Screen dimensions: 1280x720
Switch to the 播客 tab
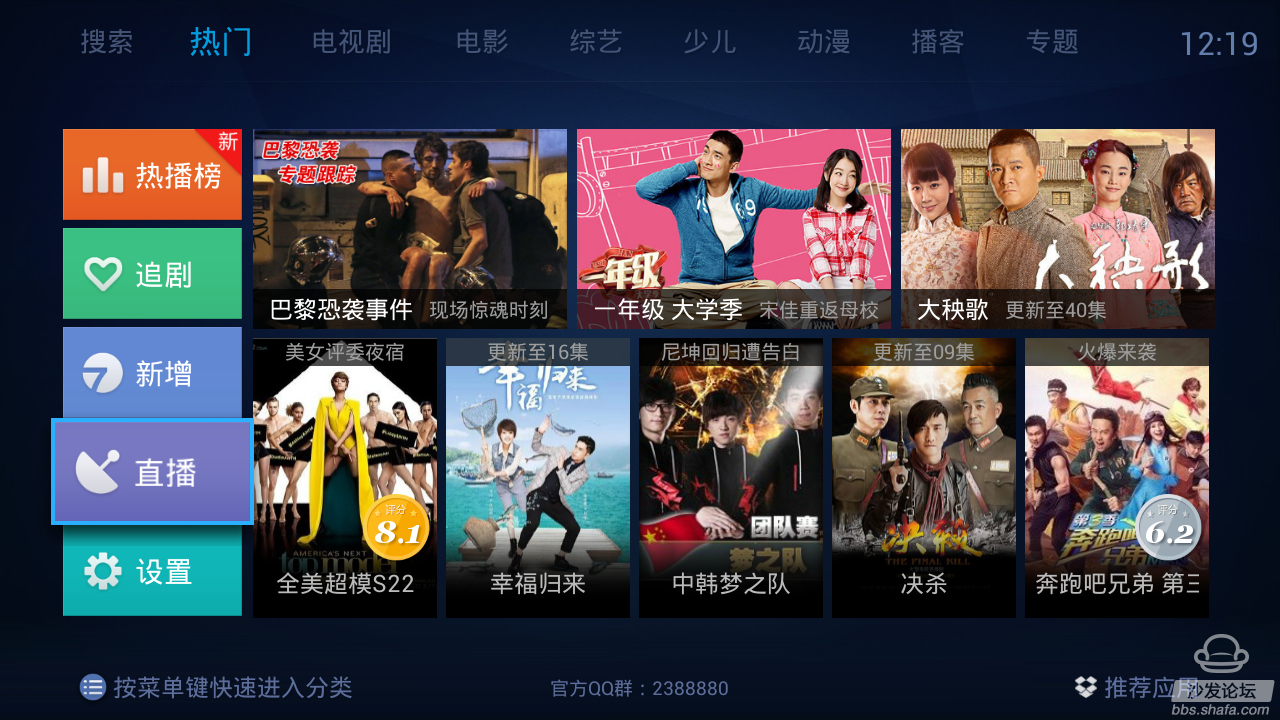(938, 42)
